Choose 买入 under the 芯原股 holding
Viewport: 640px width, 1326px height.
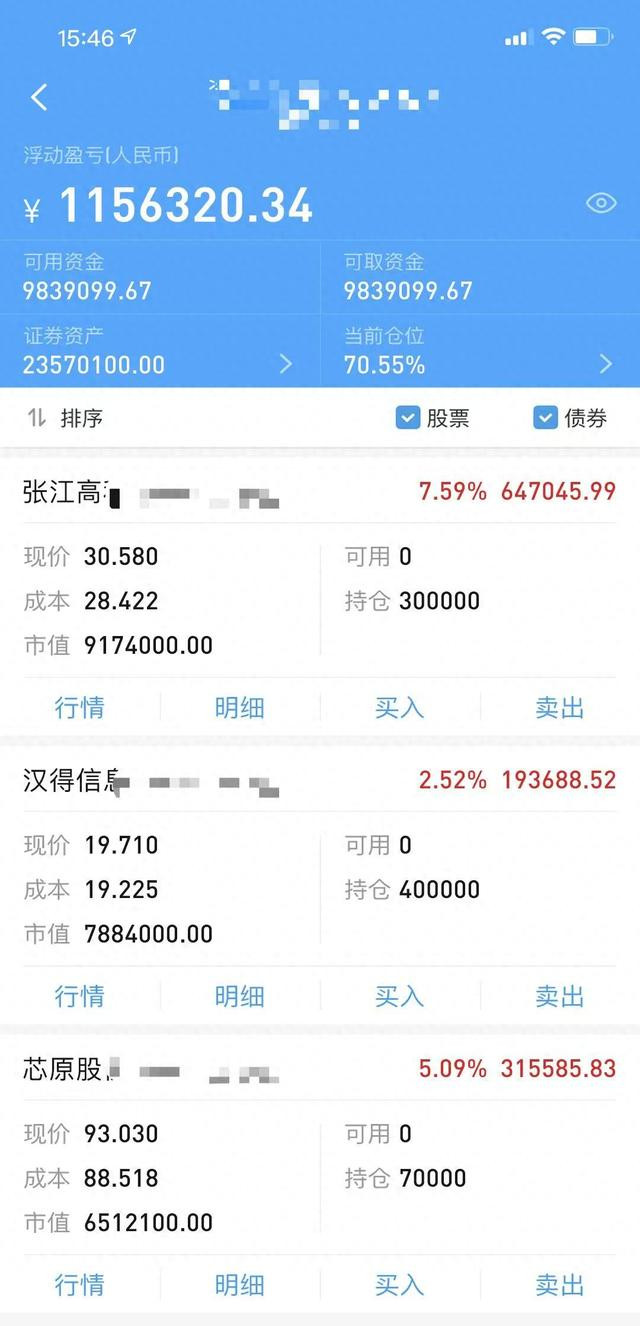(x=400, y=1285)
